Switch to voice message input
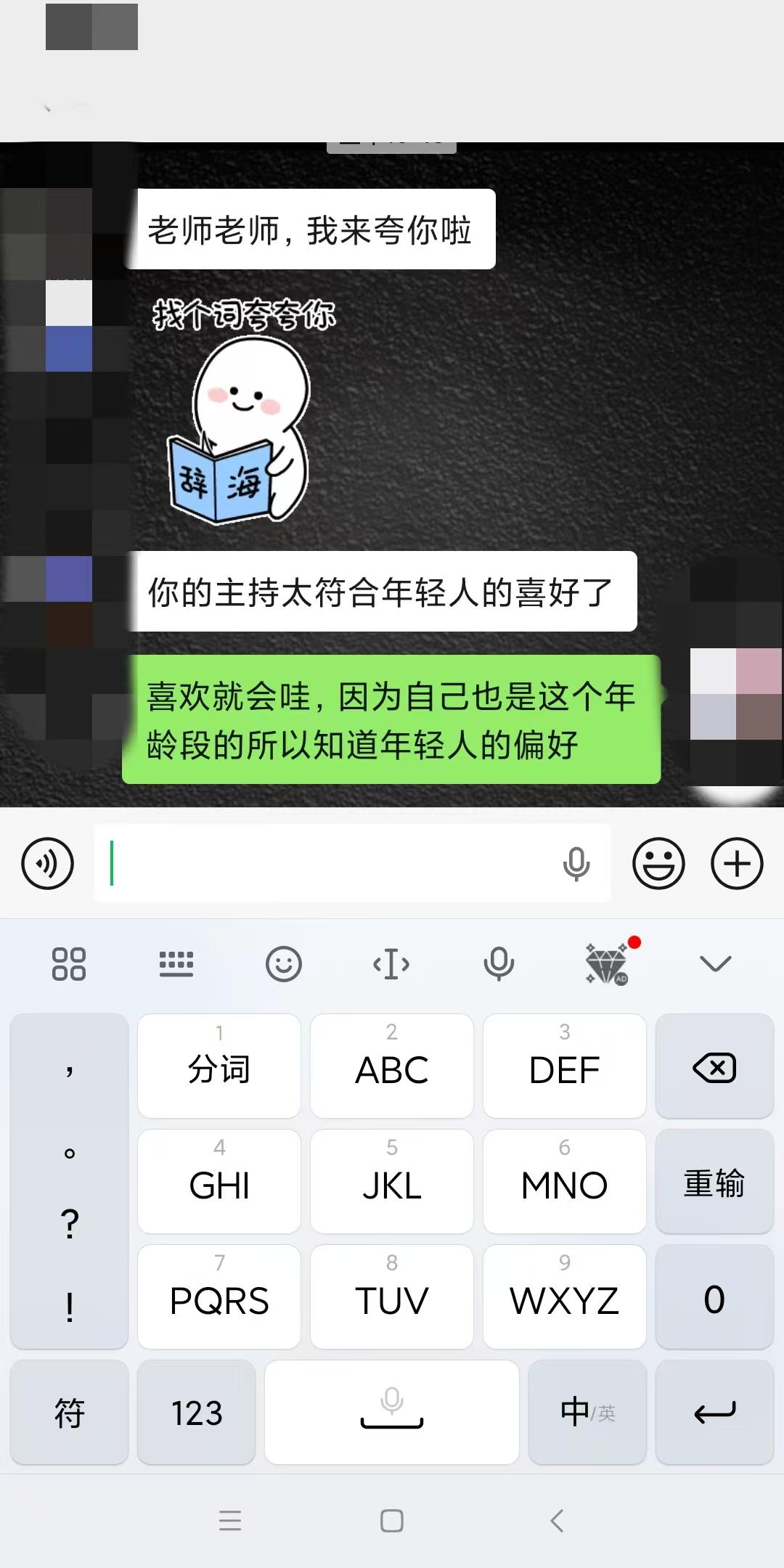The image size is (784, 1568). 47,863
